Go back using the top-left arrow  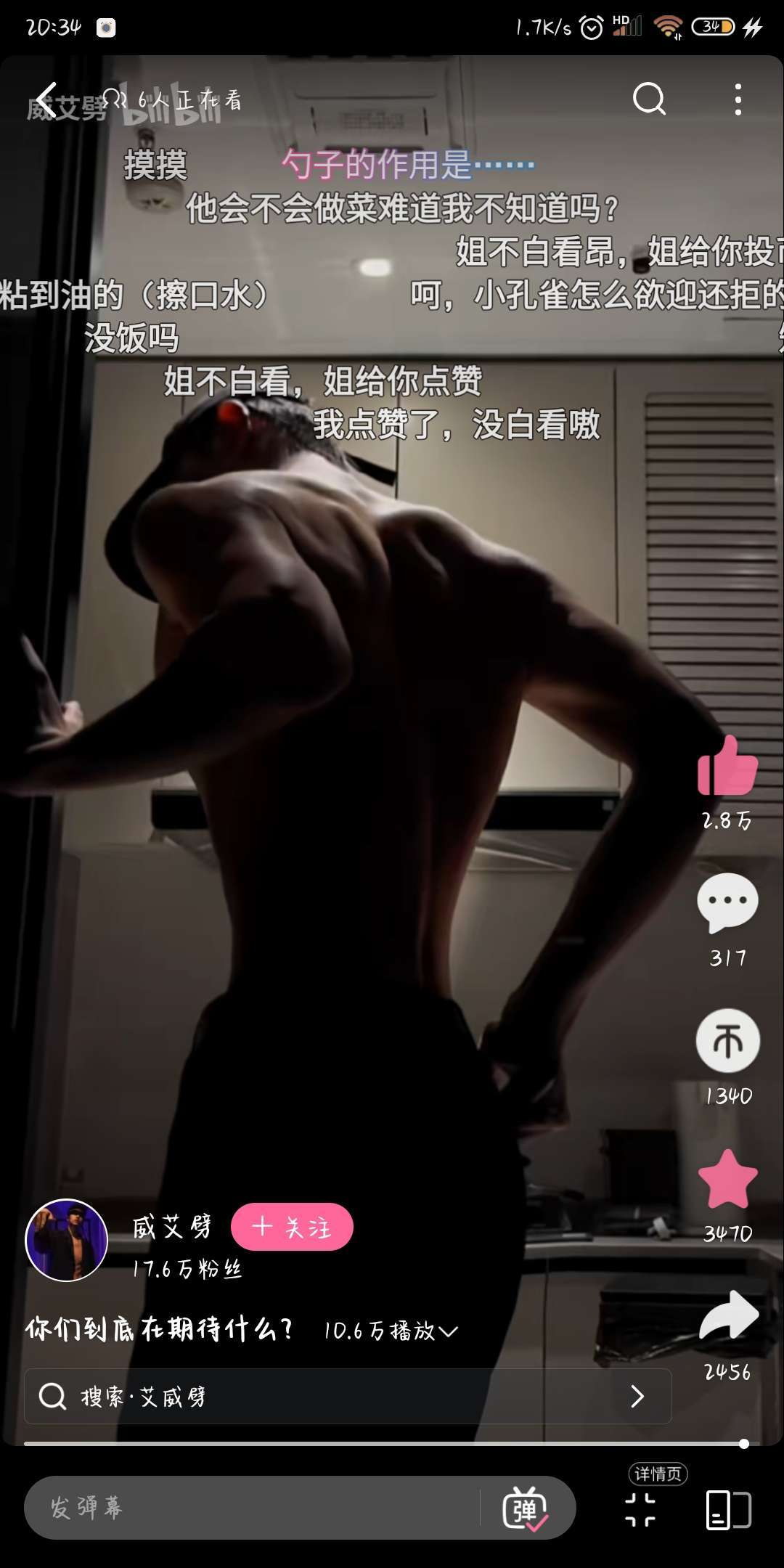(x=46, y=99)
